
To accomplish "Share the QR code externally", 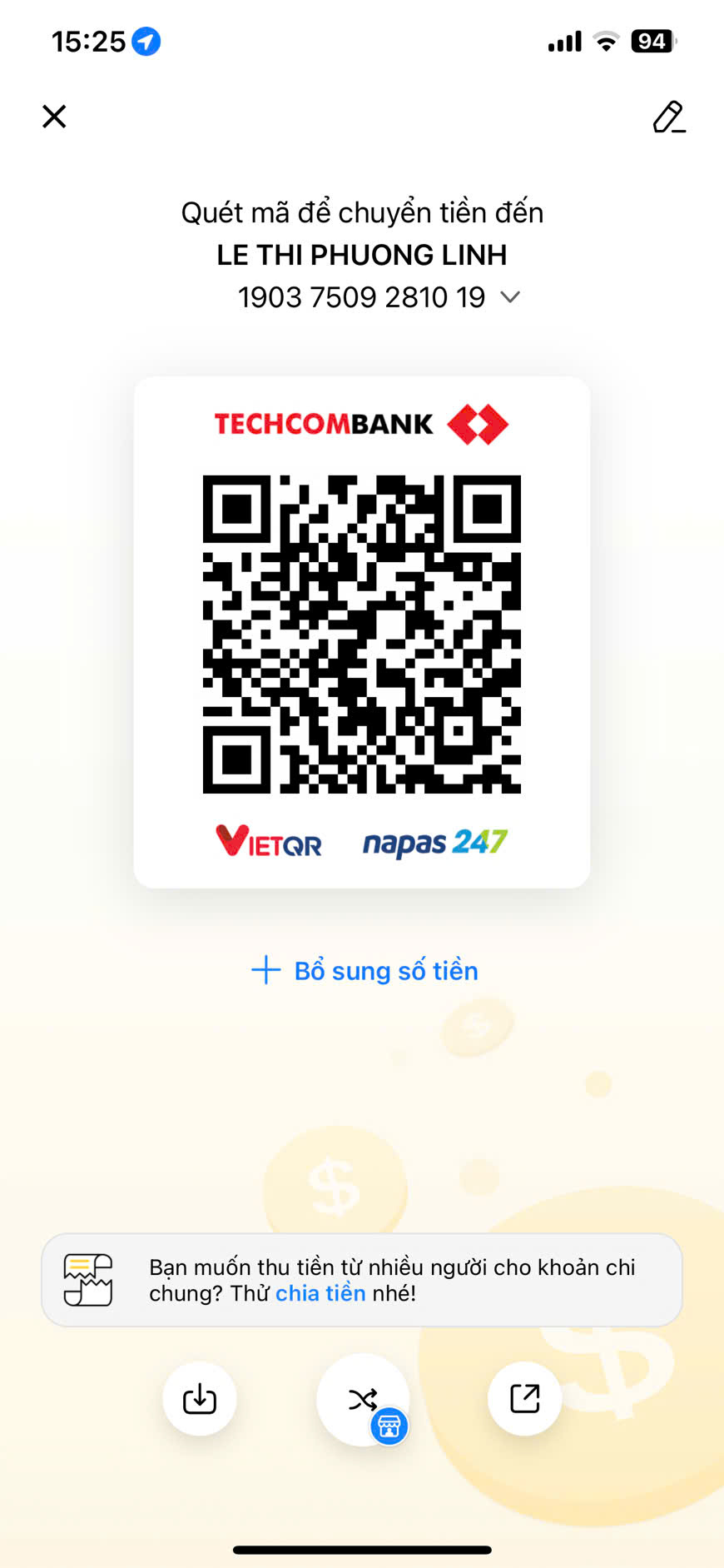I will point(525,1399).
